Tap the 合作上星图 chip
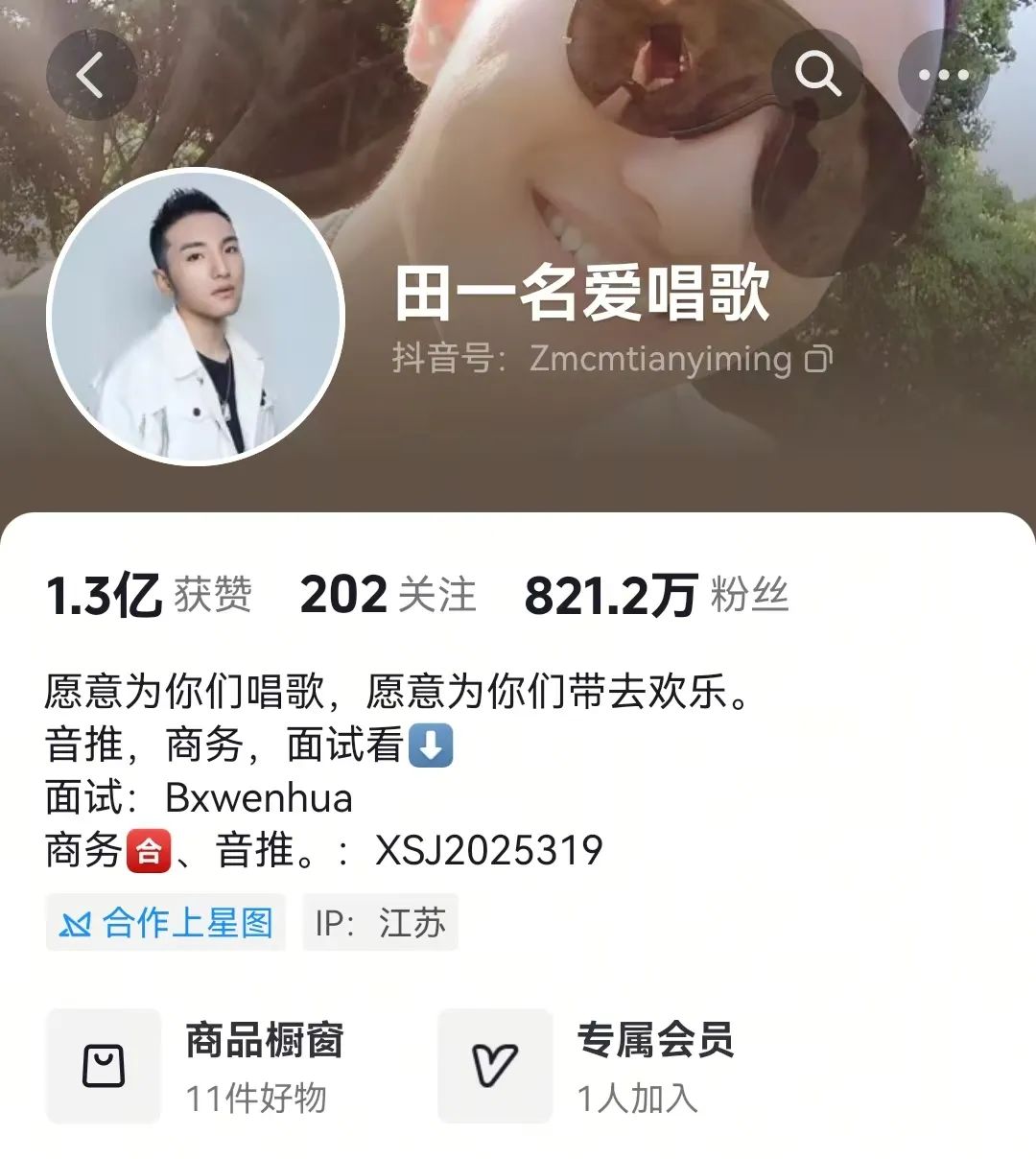 [166, 923]
